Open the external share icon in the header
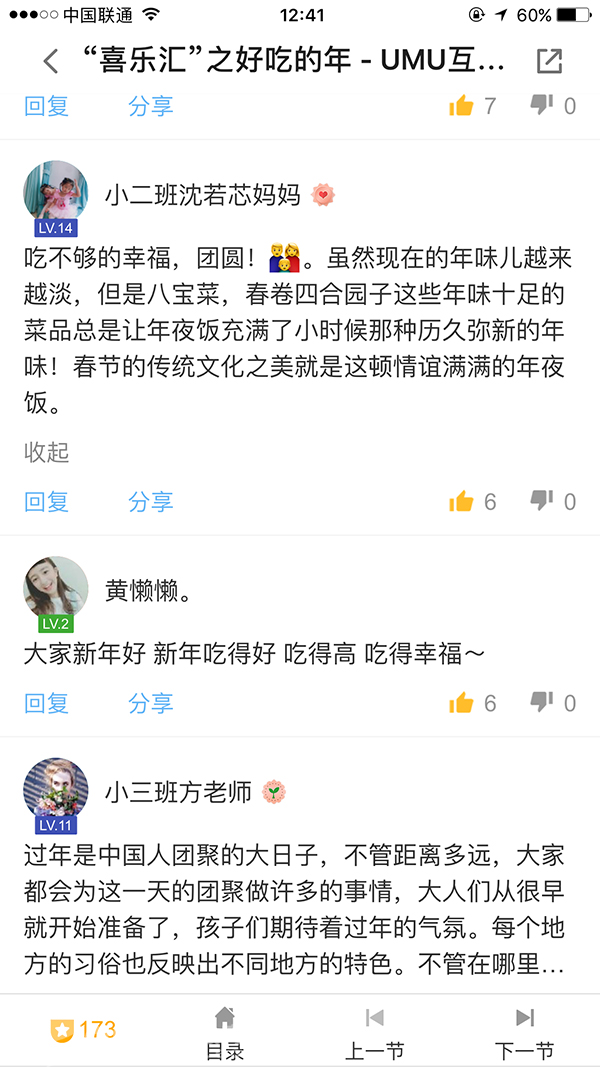 pos(549,62)
